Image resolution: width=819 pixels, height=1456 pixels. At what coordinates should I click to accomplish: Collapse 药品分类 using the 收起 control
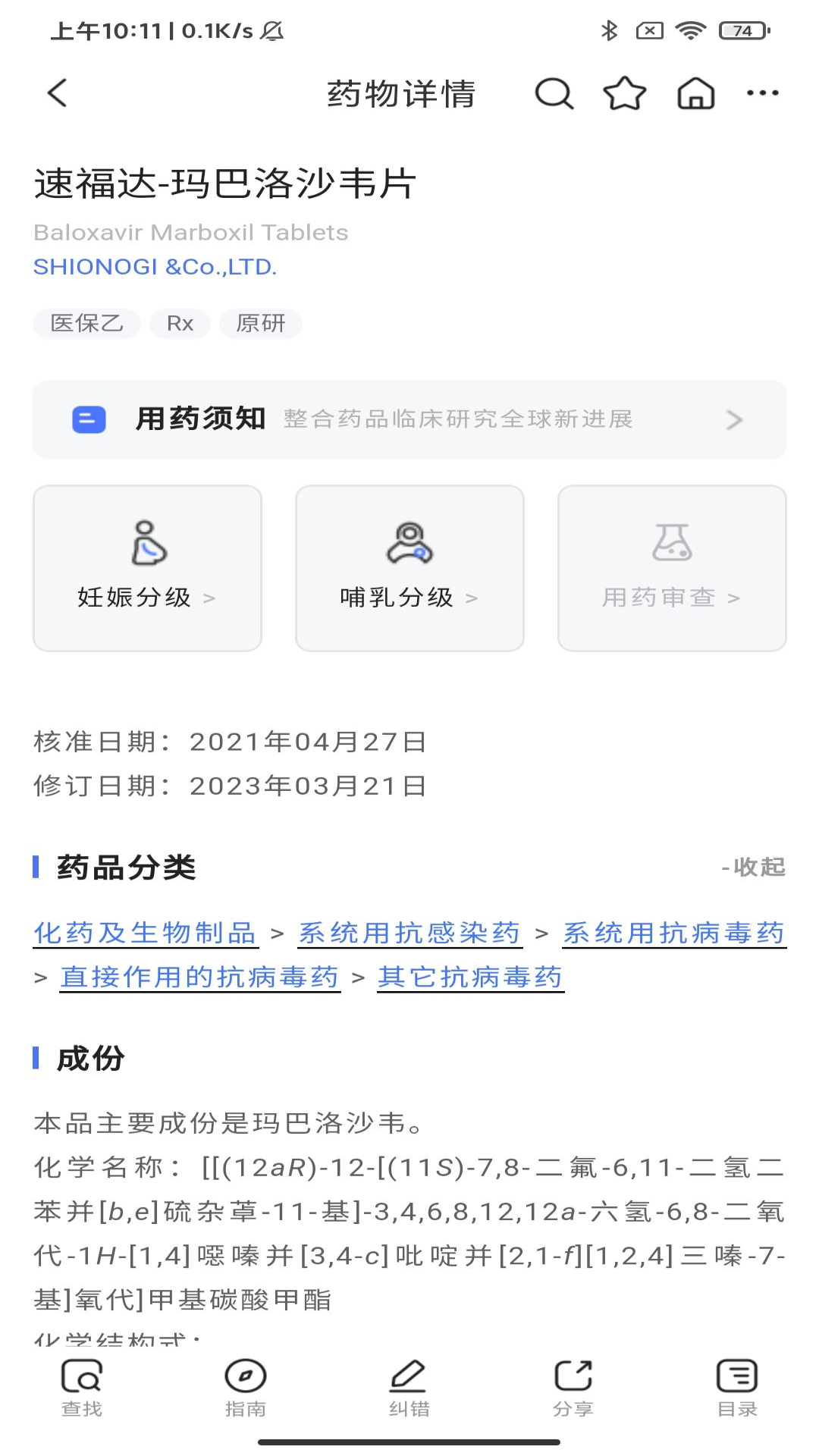(x=755, y=867)
